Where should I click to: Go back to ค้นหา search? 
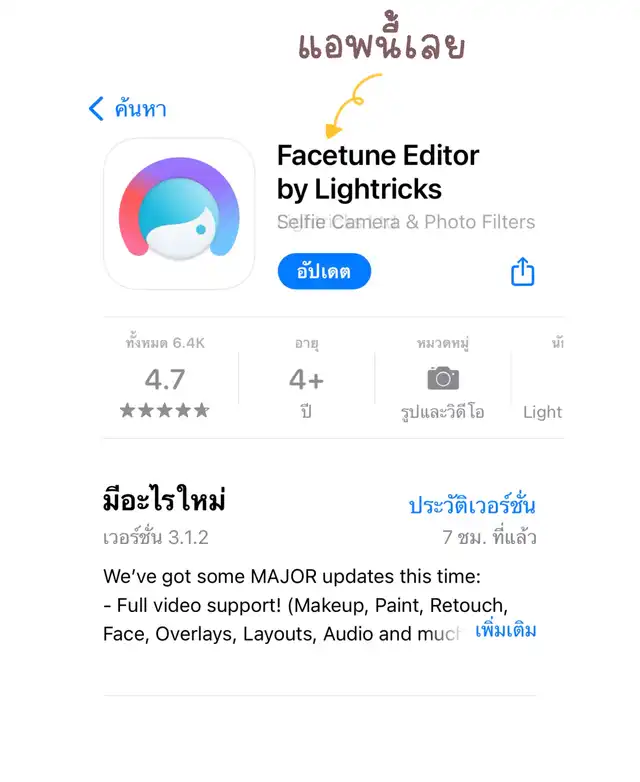coord(127,109)
